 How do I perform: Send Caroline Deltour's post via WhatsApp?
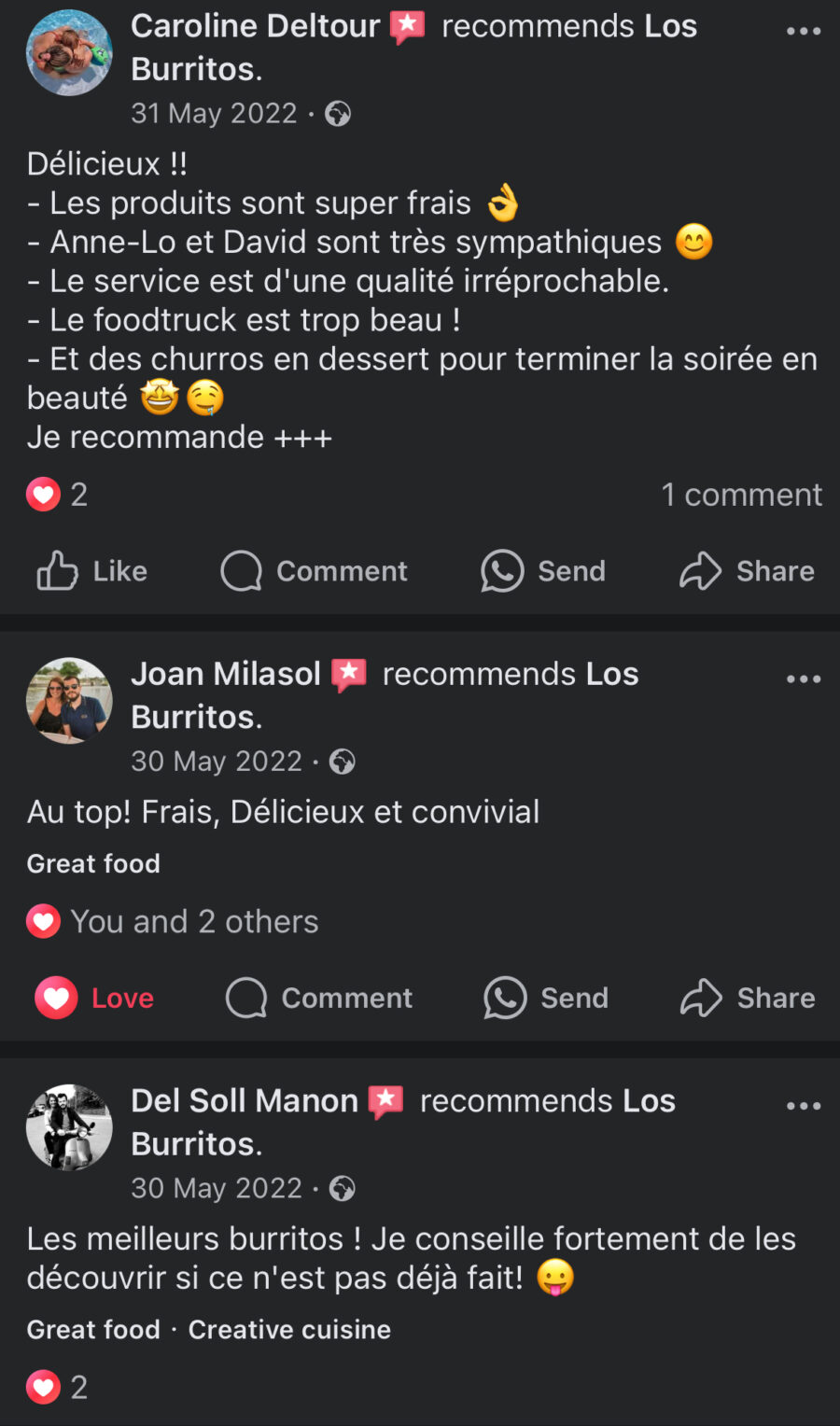pyautogui.click(x=543, y=571)
